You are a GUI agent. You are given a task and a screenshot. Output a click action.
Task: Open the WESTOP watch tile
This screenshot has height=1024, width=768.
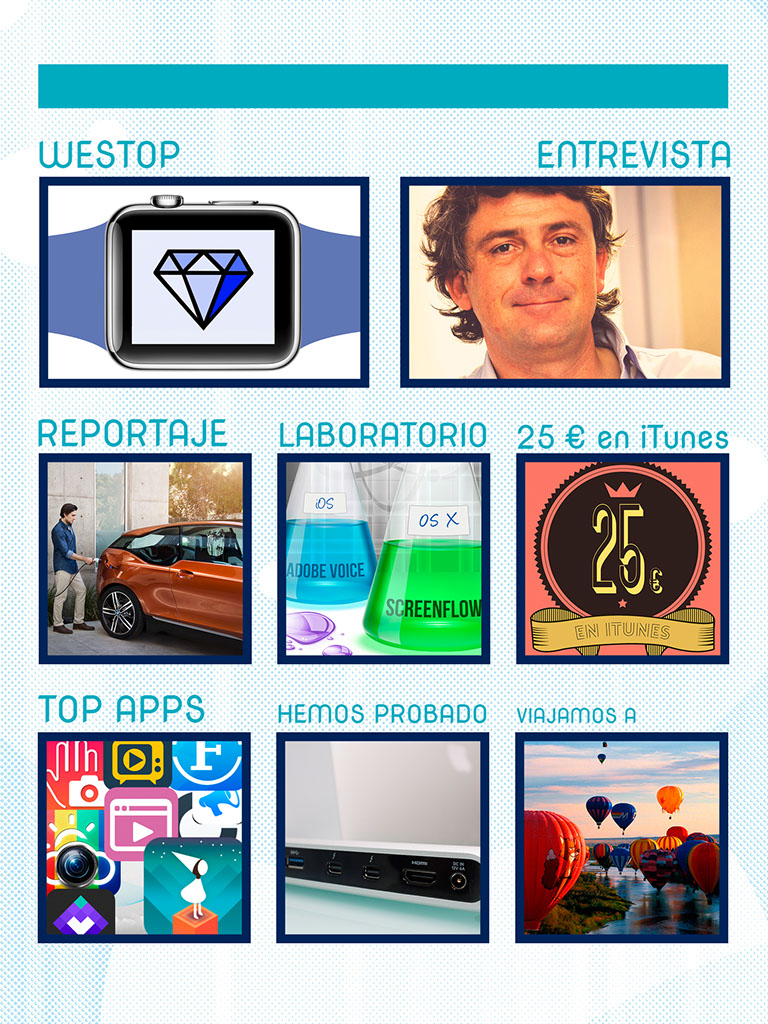tap(204, 282)
